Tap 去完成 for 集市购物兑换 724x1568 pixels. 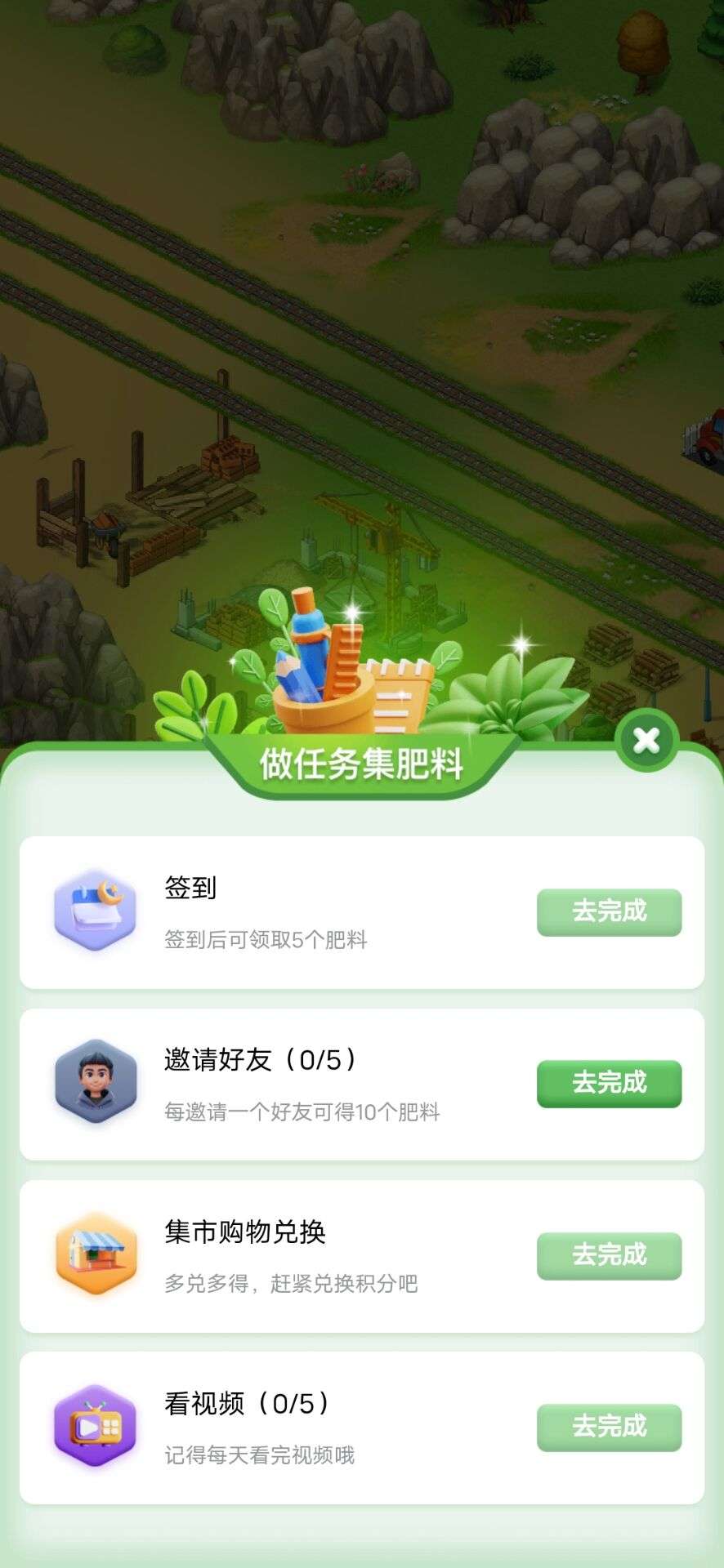click(x=609, y=1255)
